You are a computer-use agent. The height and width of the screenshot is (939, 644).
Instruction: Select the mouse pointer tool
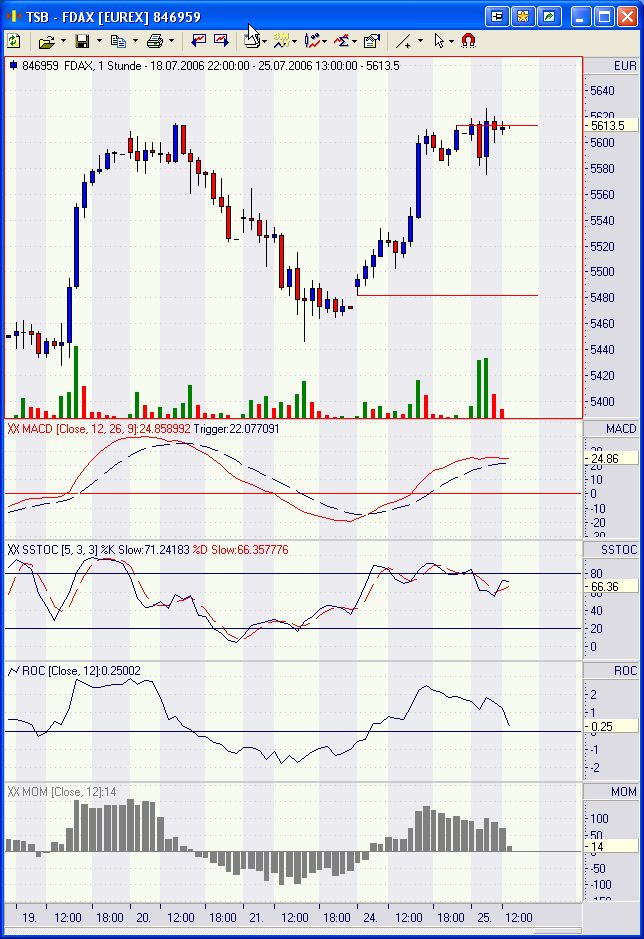[440, 41]
